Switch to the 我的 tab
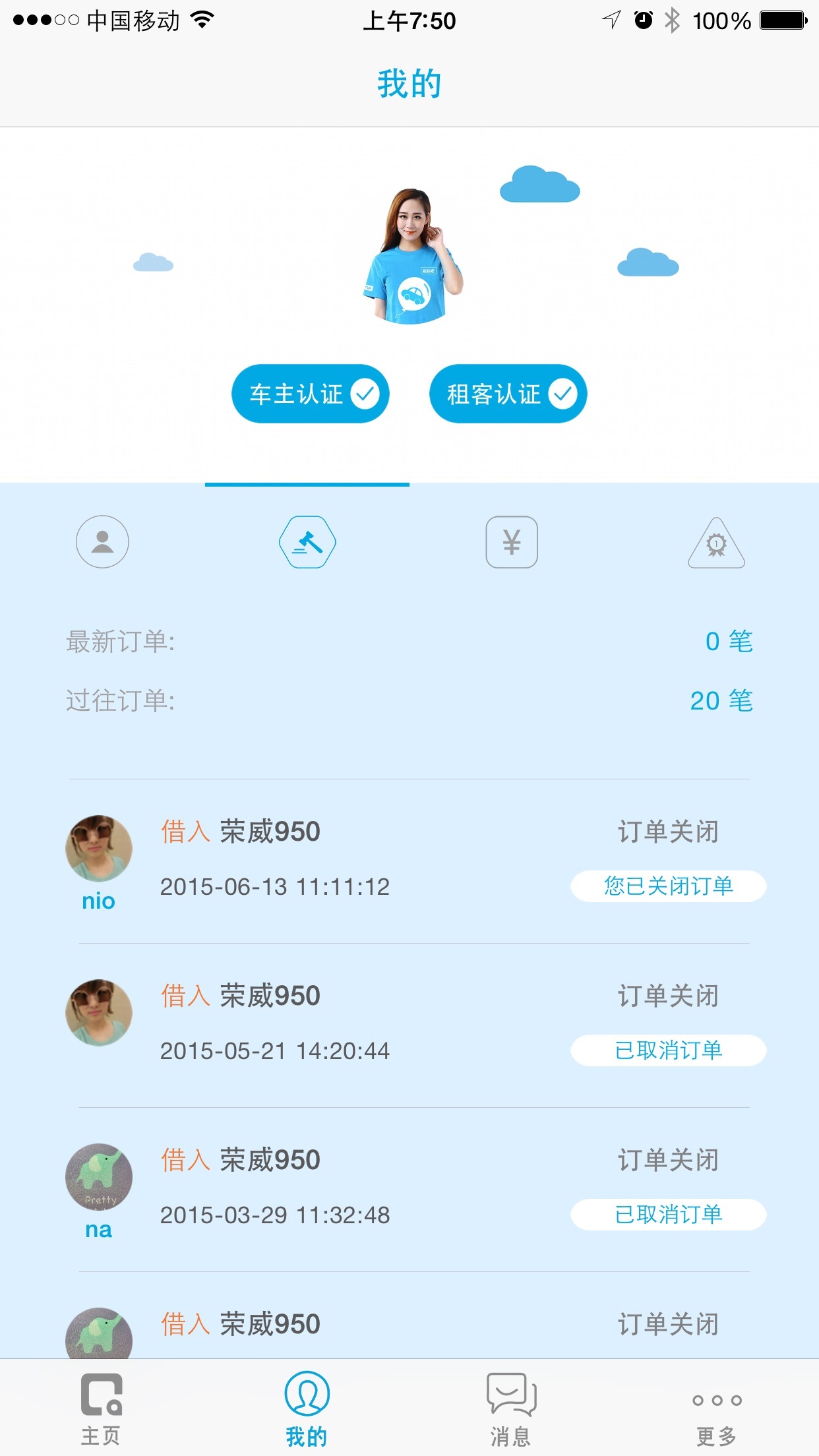This screenshot has height=1456, width=819. click(307, 1409)
